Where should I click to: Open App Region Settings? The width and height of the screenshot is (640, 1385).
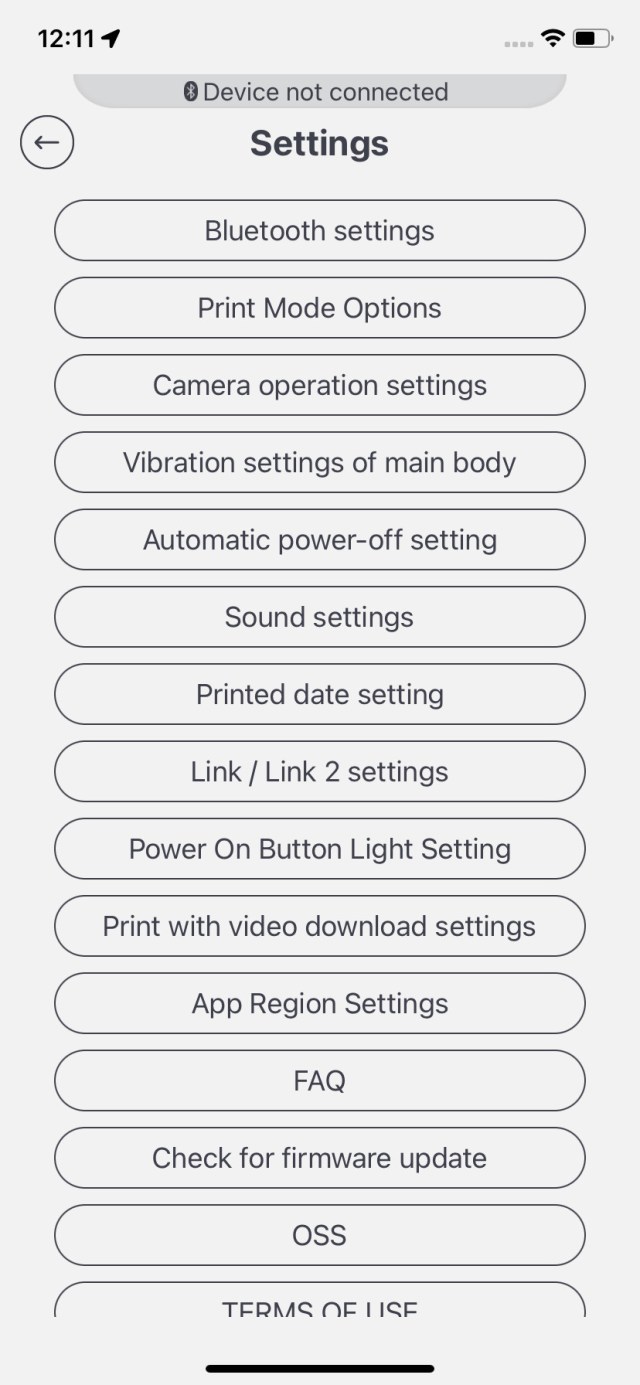[x=319, y=1003]
